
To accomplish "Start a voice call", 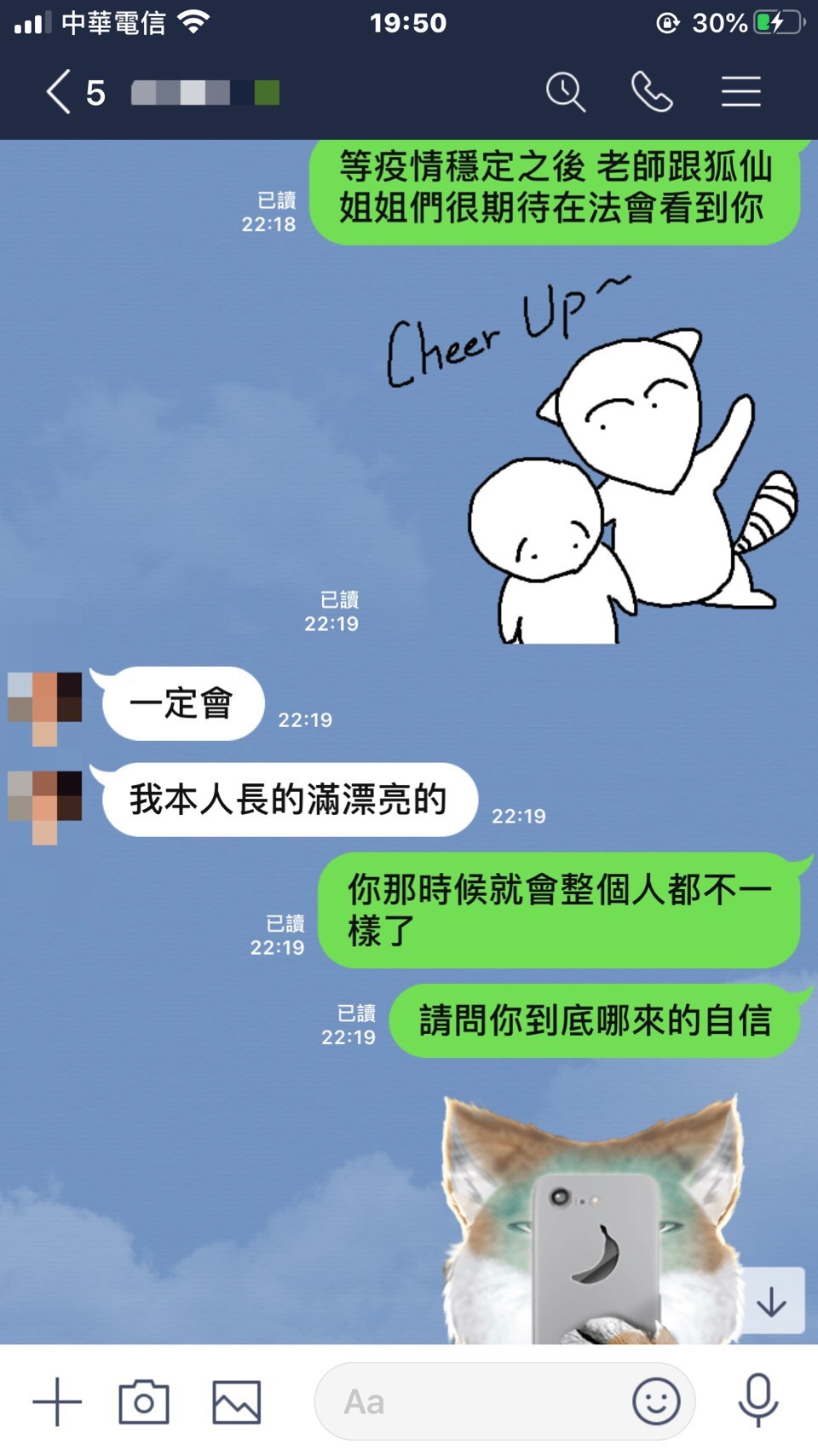I will point(652,92).
